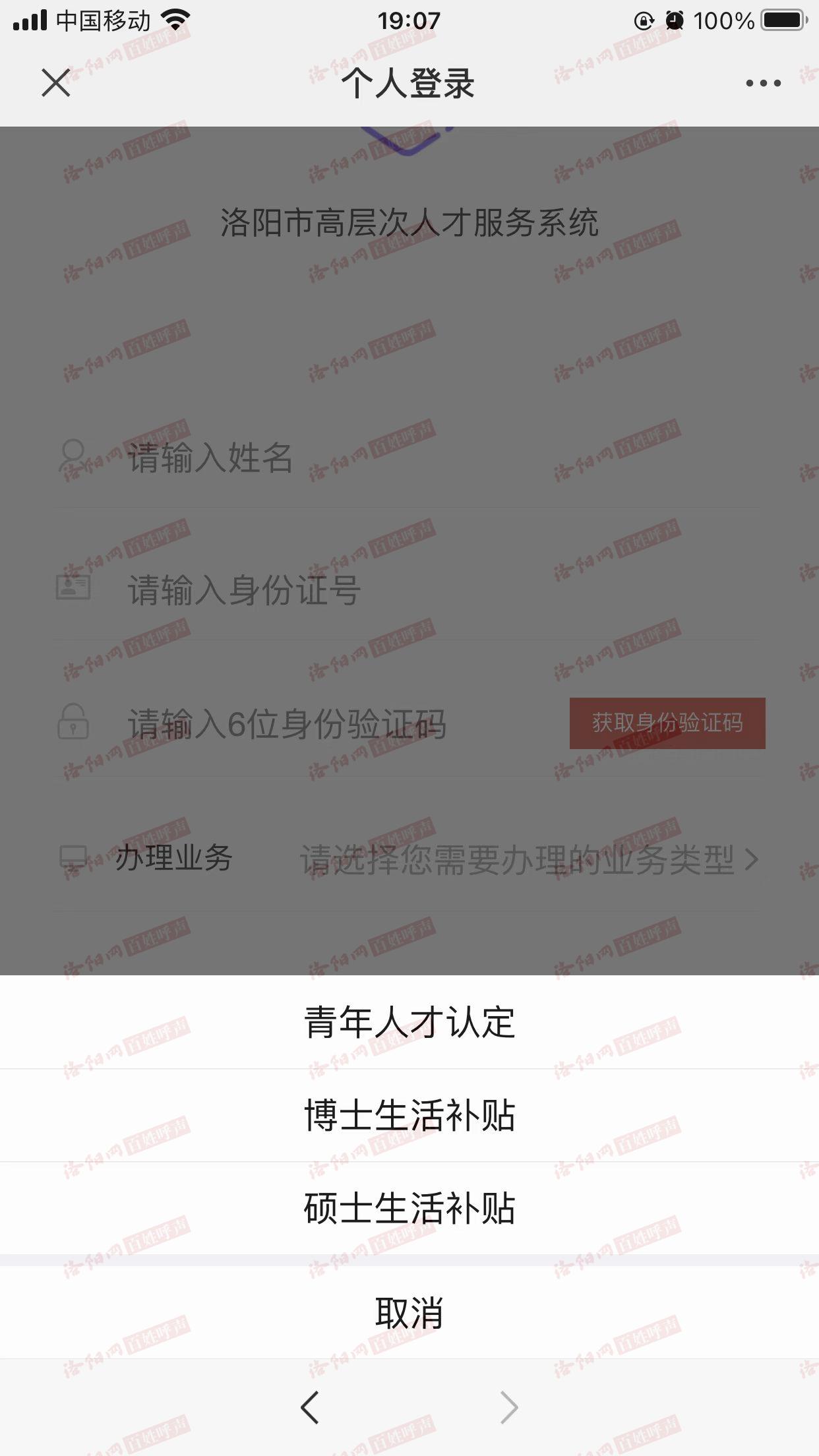Screen dimensions: 819x1456
Task: Open the three-dot more options menu
Action: pyautogui.click(x=763, y=83)
